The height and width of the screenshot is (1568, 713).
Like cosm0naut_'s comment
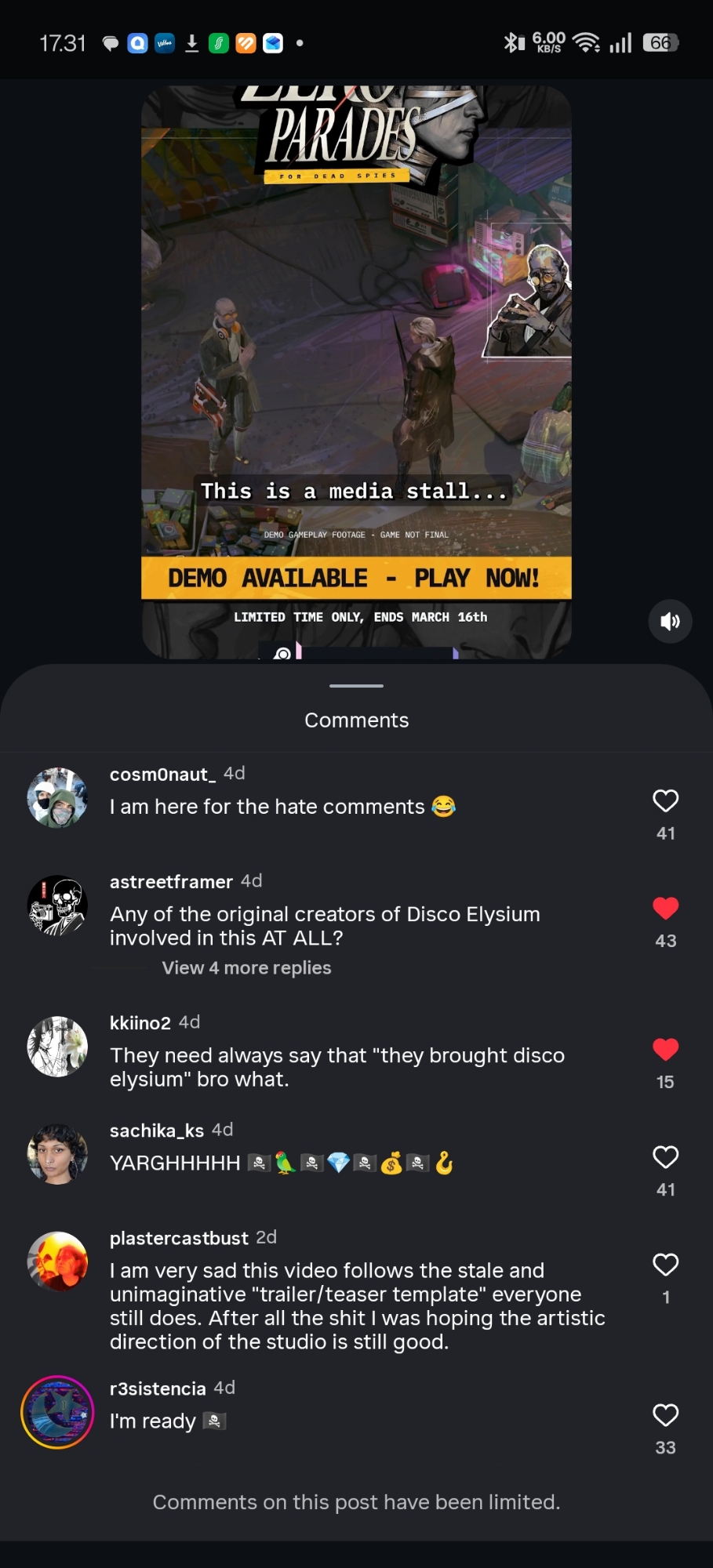665,800
